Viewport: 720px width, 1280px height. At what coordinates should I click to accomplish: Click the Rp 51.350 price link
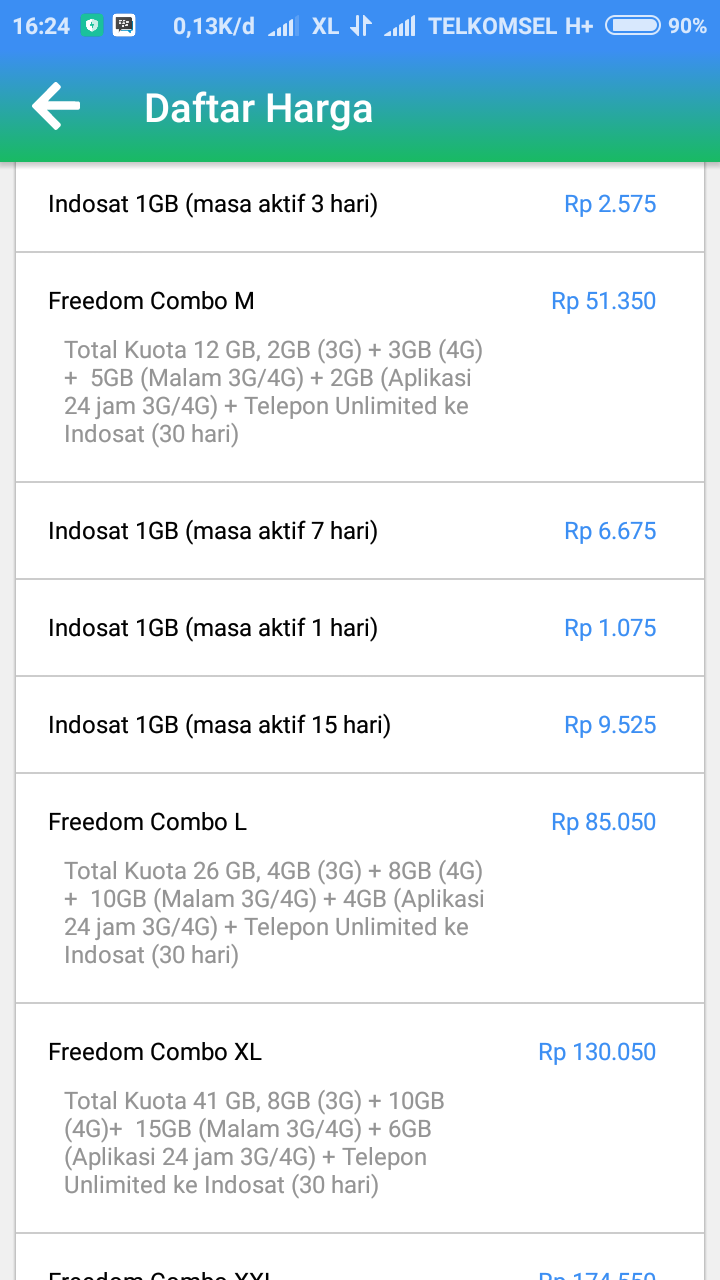604,300
